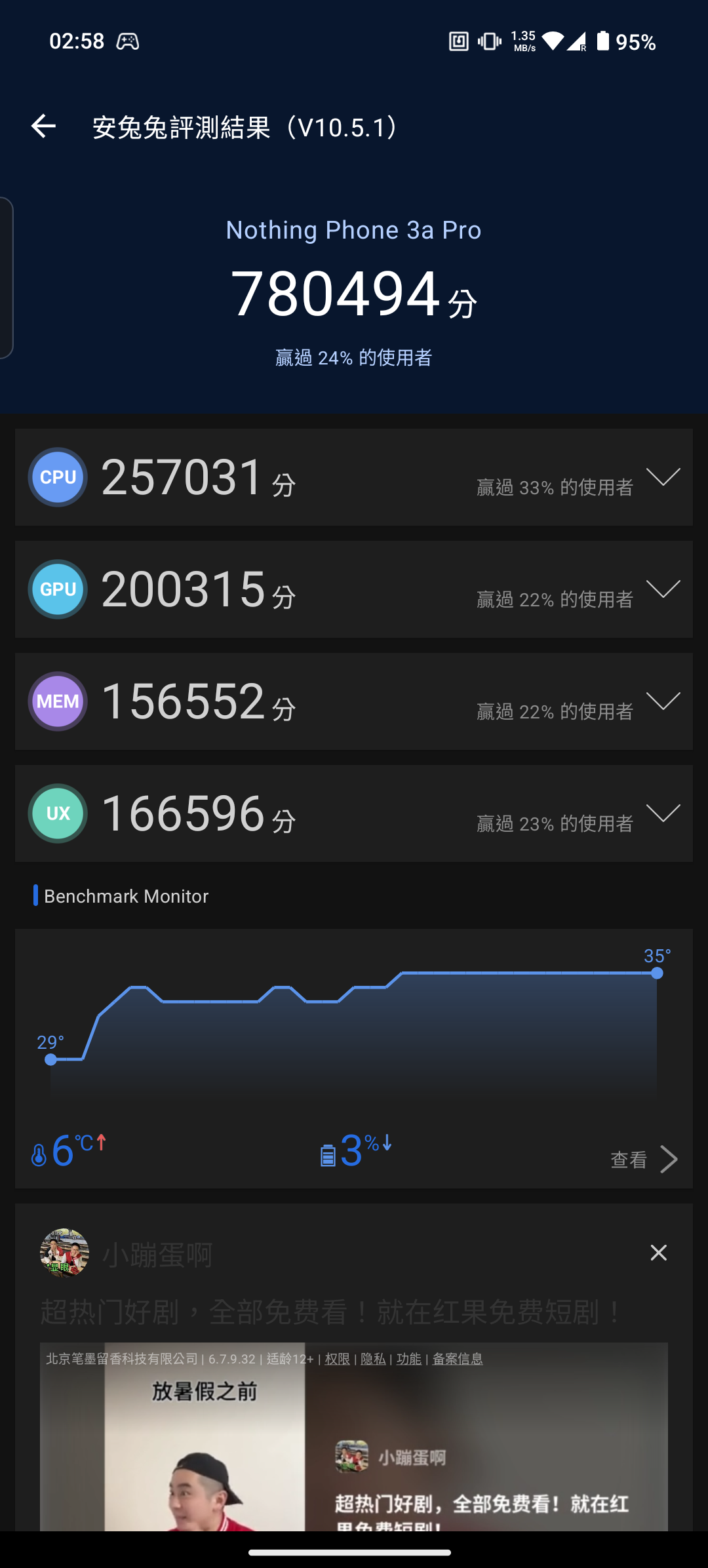Go back from the AnTuTu results page
This screenshot has height=1568, width=708.
(43, 126)
